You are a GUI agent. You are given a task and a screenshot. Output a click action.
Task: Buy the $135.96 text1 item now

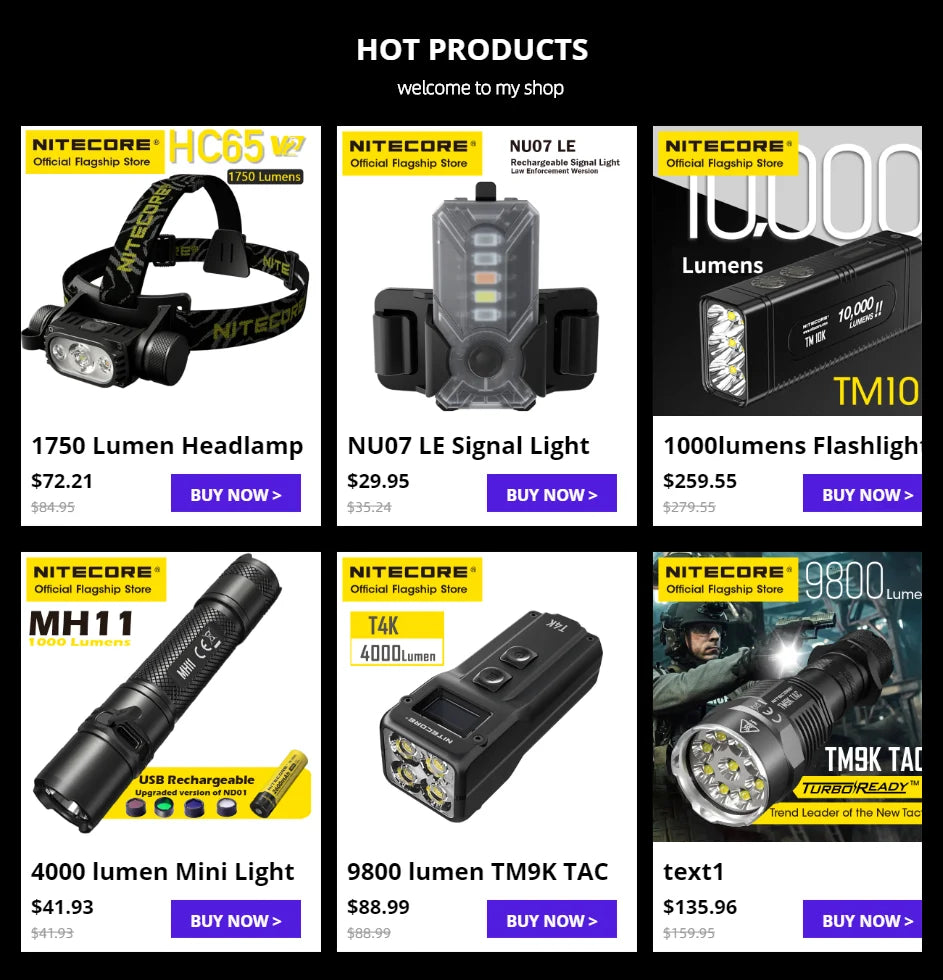coord(862,920)
